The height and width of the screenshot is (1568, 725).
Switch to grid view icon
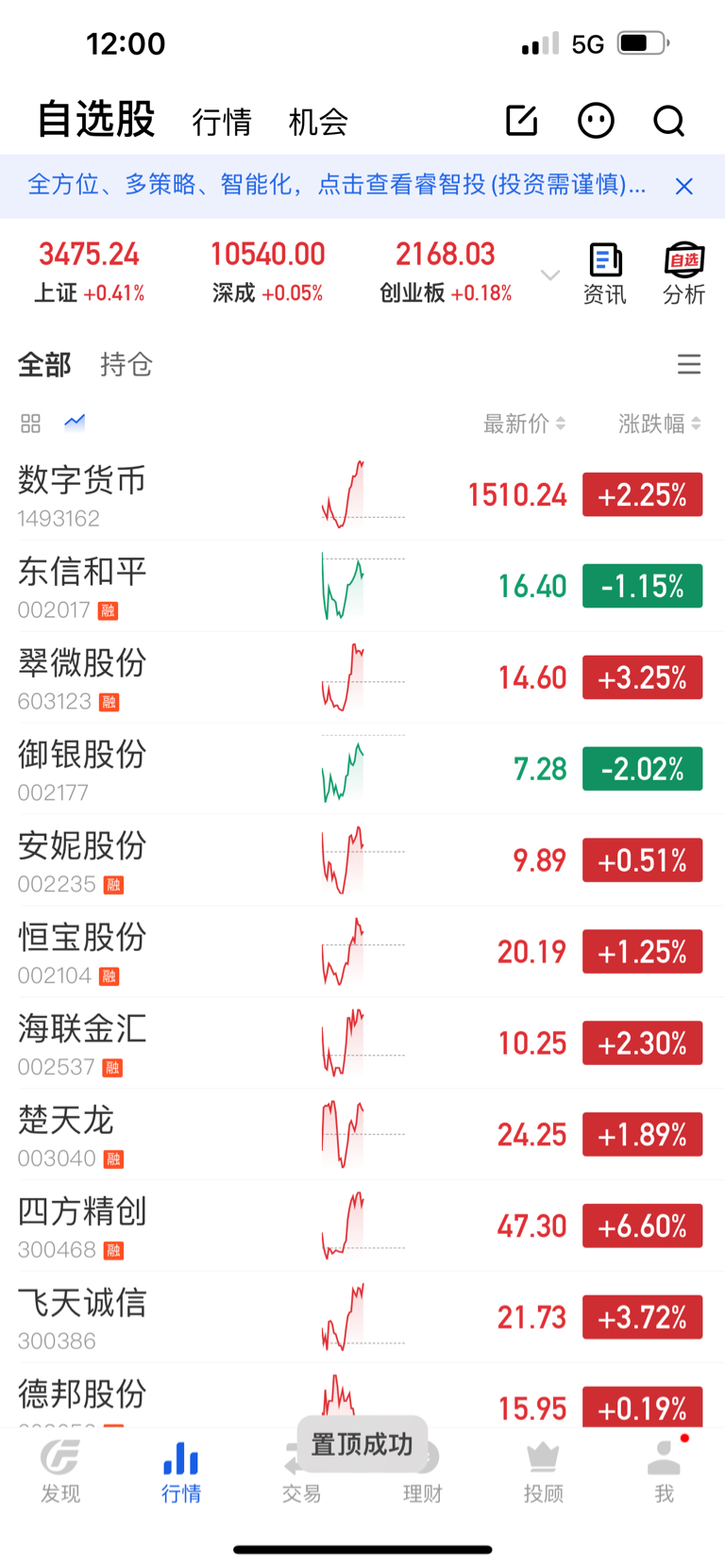[31, 424]
